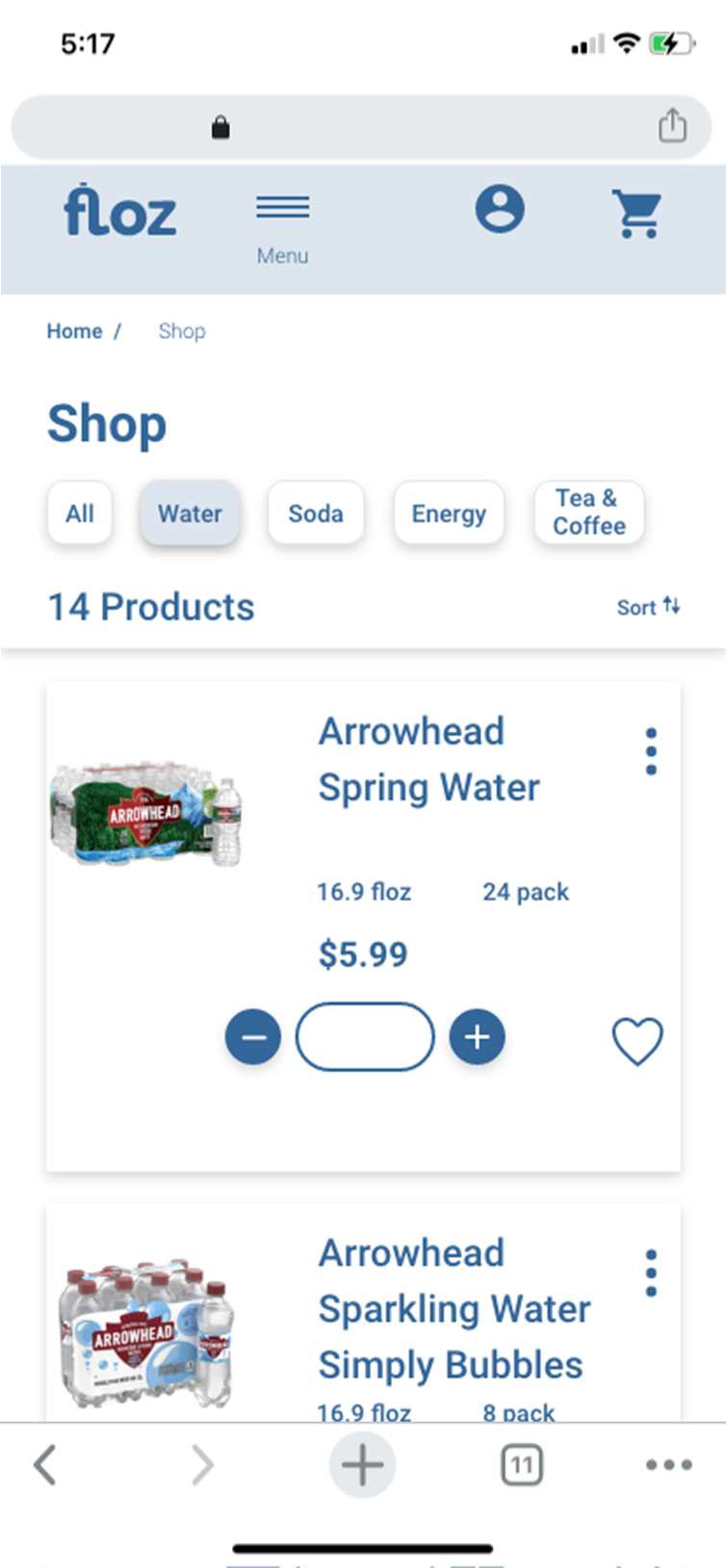Open the options menu on Arrowhead Sparkling Water
This screenshot has width=726, height=1568.
[651, 1272]
